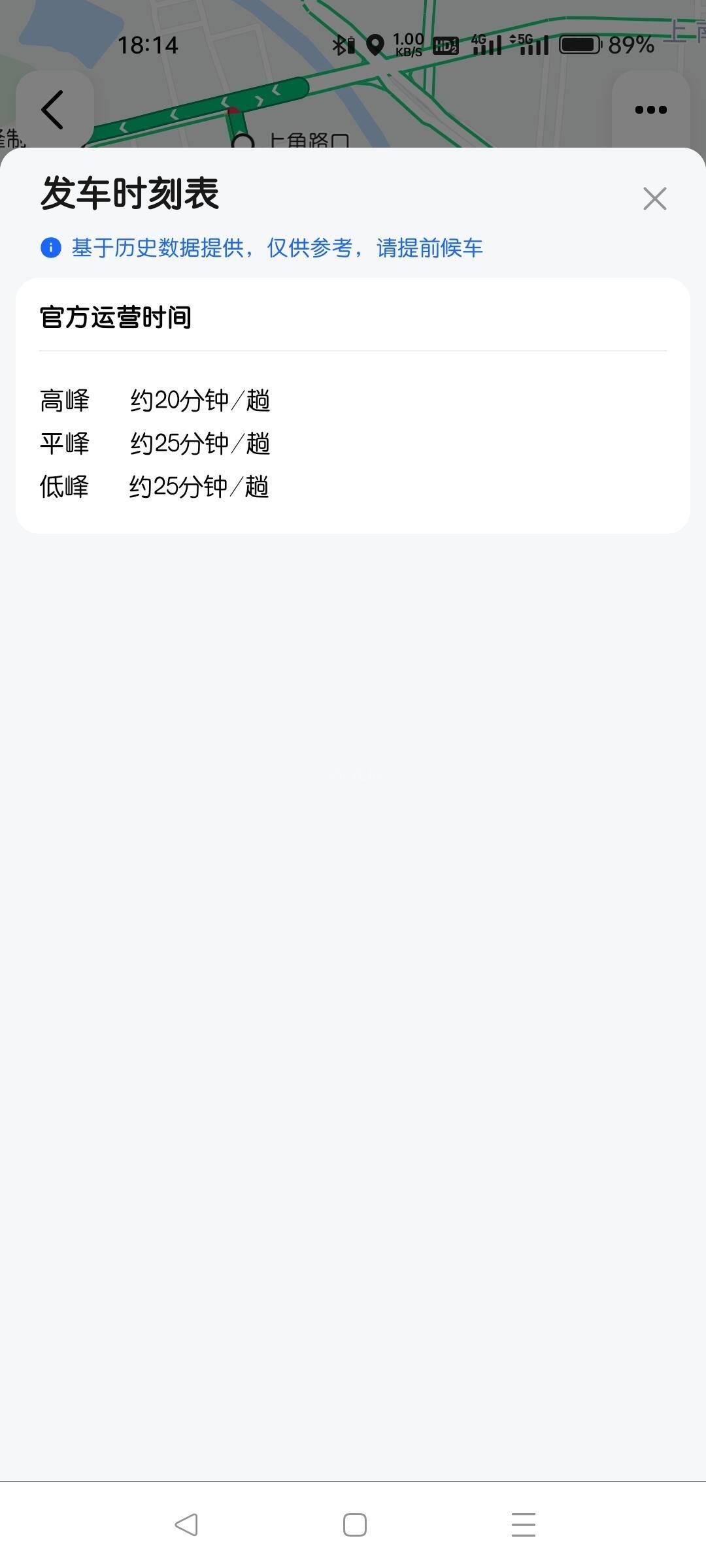
Task: Tap the system back button
Action: pos(186,1525)
